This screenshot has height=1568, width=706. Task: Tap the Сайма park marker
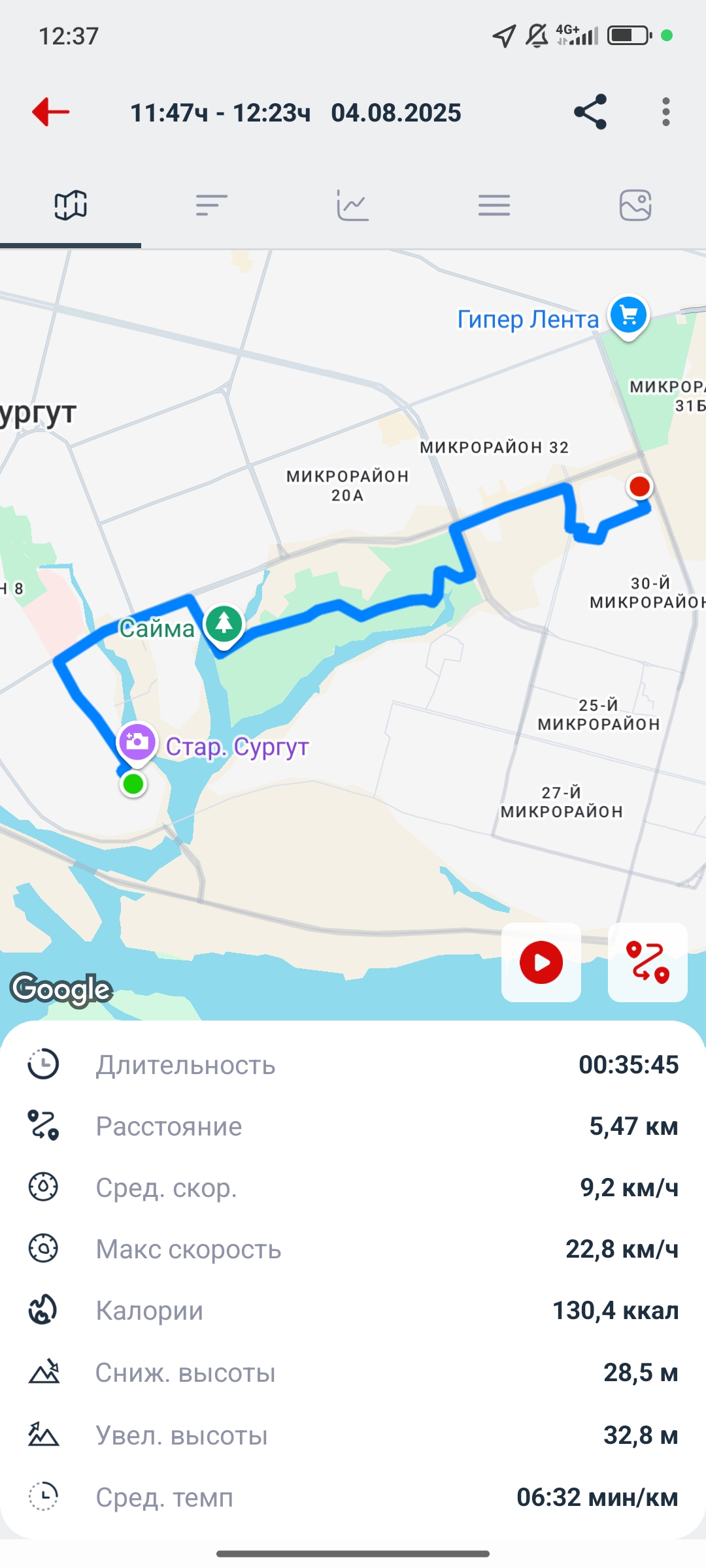pyautogui.click(x=224, y=625)
